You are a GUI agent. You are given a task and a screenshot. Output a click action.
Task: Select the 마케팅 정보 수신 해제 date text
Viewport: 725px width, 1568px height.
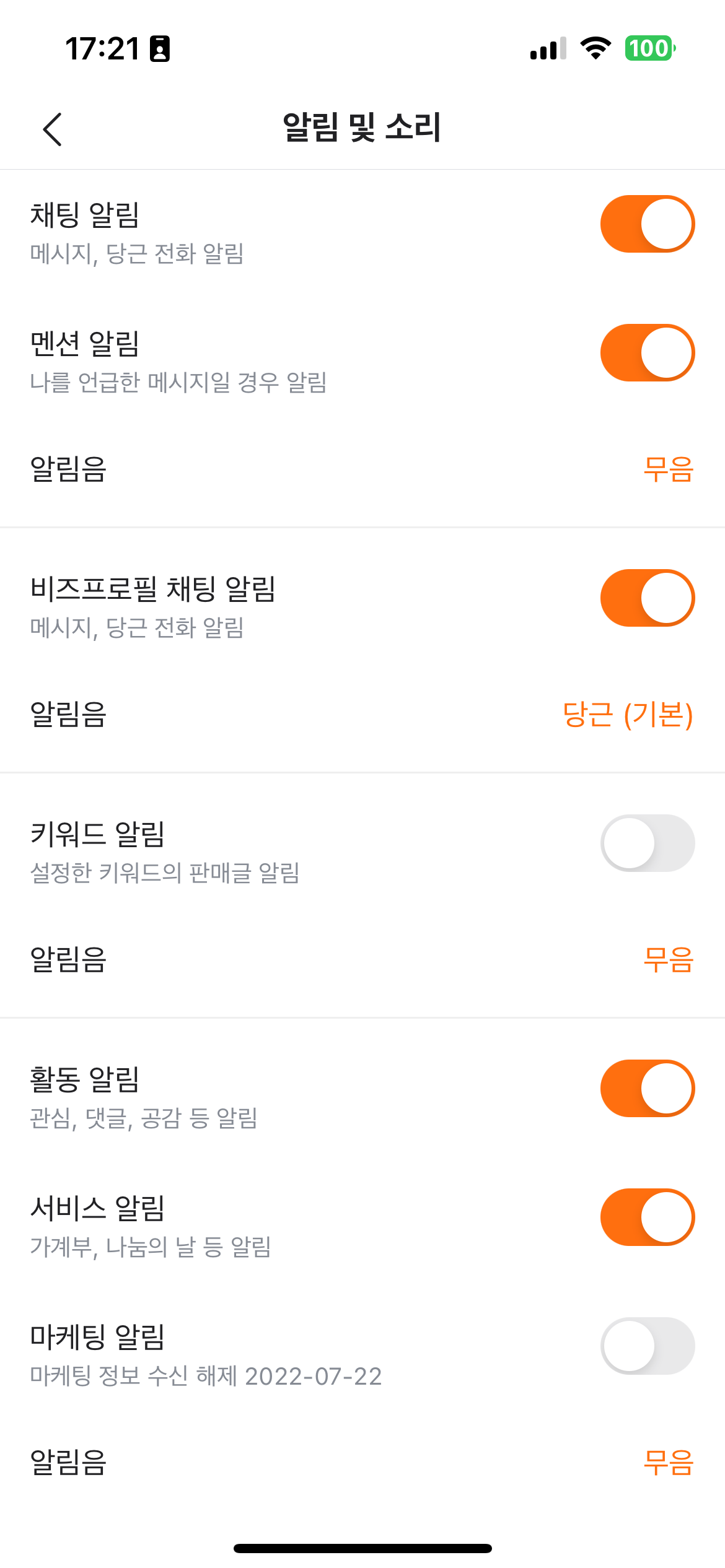coord(206,1377)
